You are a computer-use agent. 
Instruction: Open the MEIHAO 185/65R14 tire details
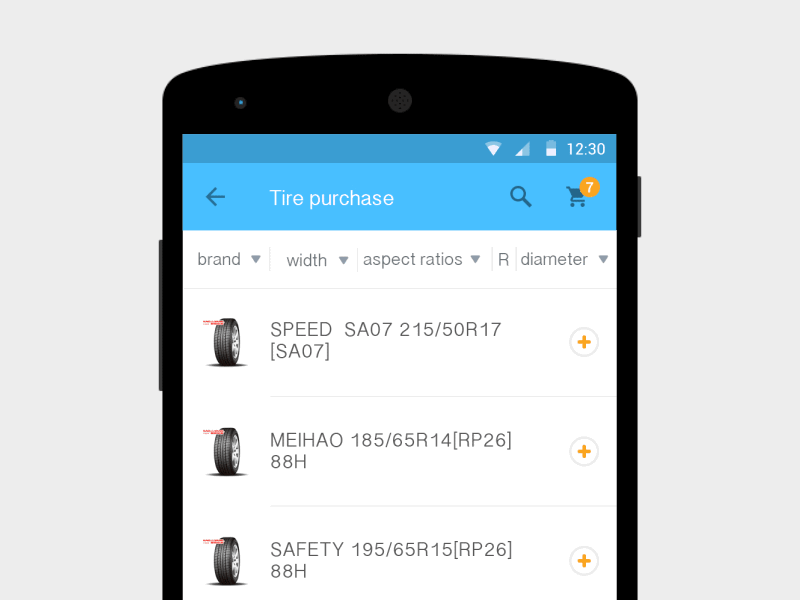[x=390, y=451]
